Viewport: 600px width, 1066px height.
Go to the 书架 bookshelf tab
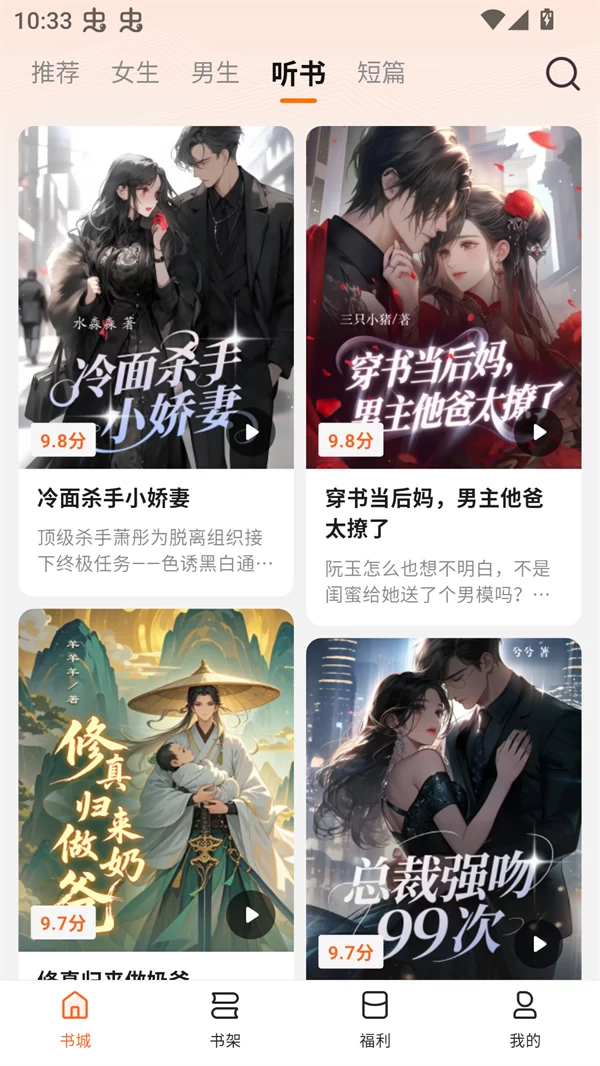coord(225,1020)
